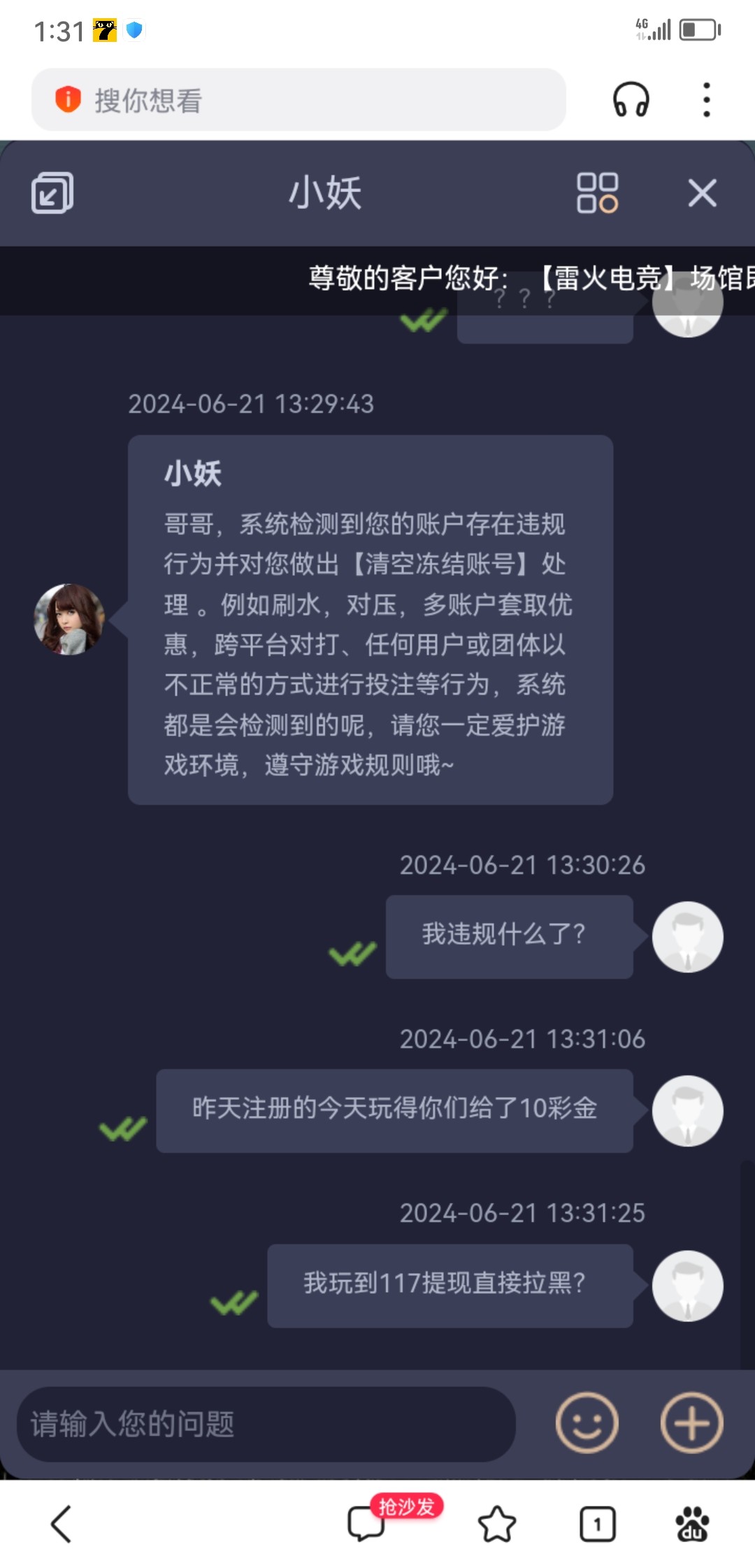The image size is (755, 1568).
Task: Tap 小妖's avatar photo
Action: pos(69,618)
